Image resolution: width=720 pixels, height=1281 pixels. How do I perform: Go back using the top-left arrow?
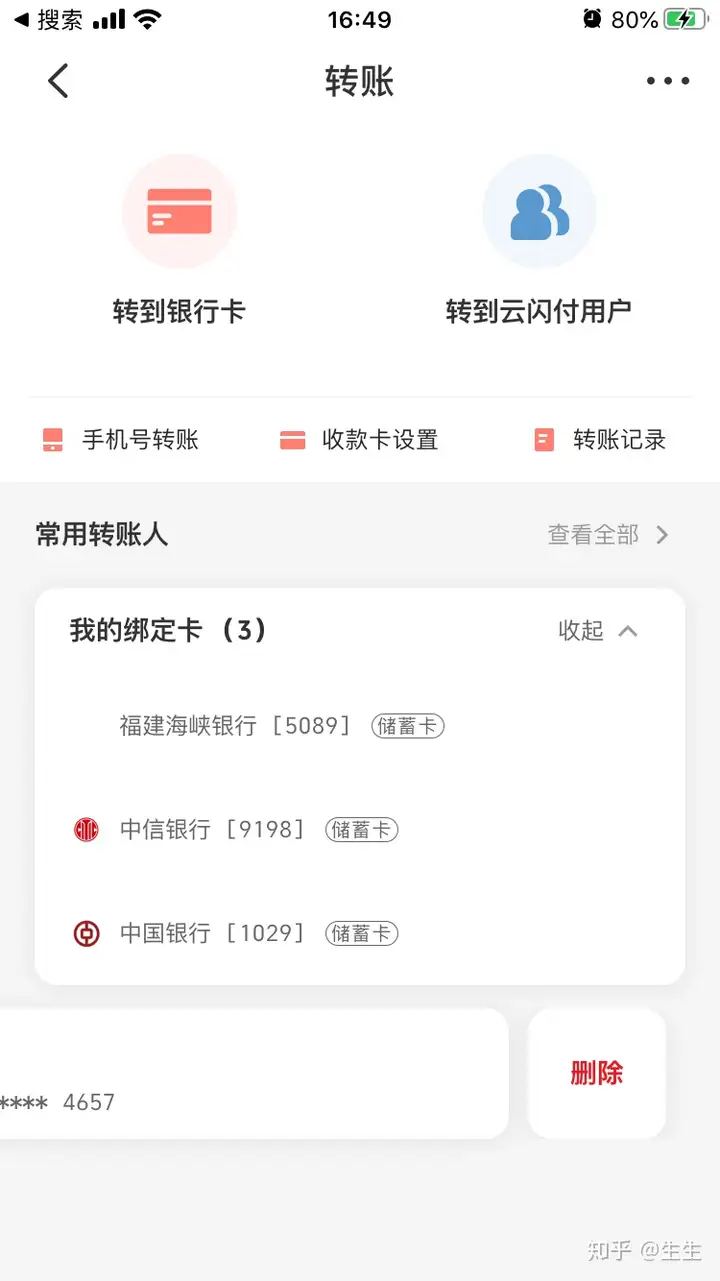pyautogui.click(x=58, y=81)
